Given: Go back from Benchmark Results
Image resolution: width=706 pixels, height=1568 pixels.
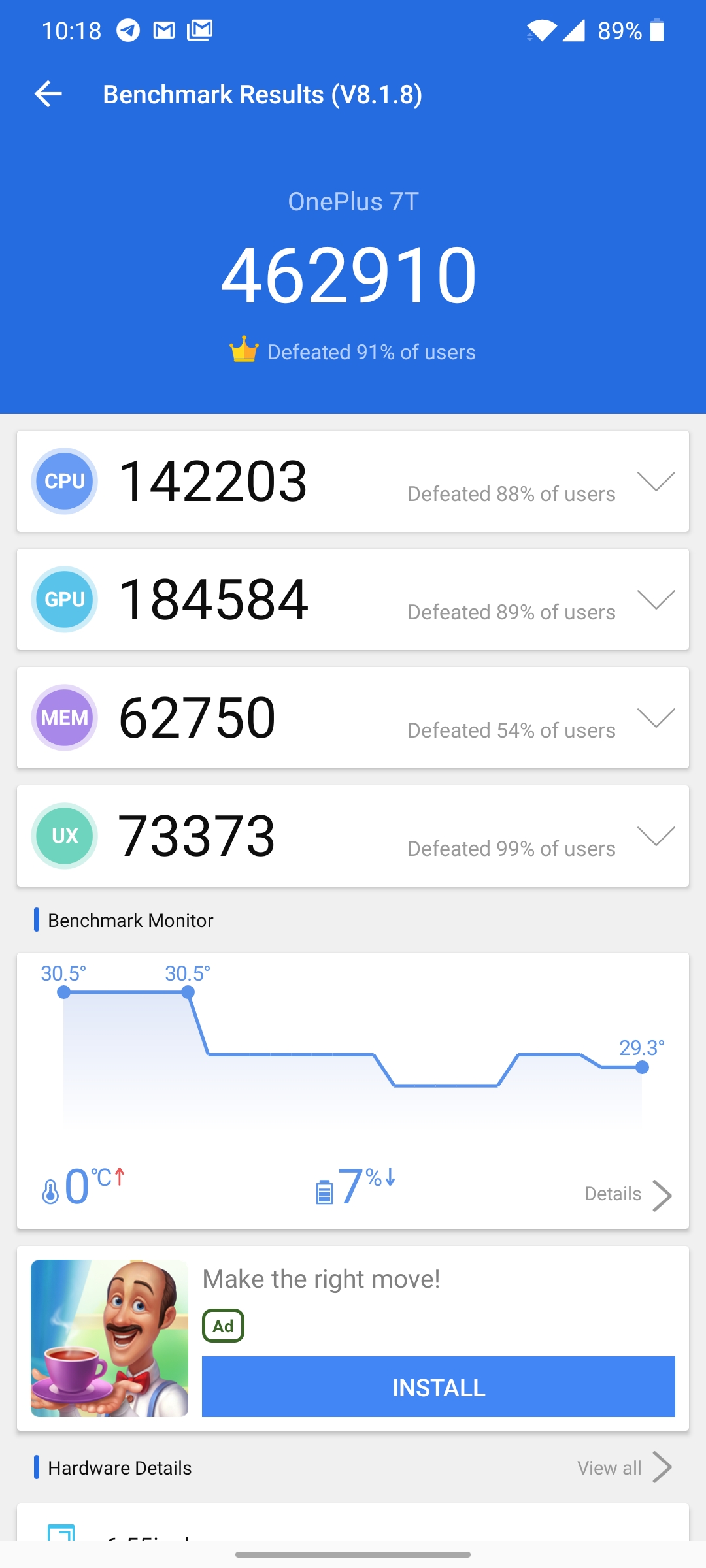Looking at the screenshot, I should click(x=48, y=94).
